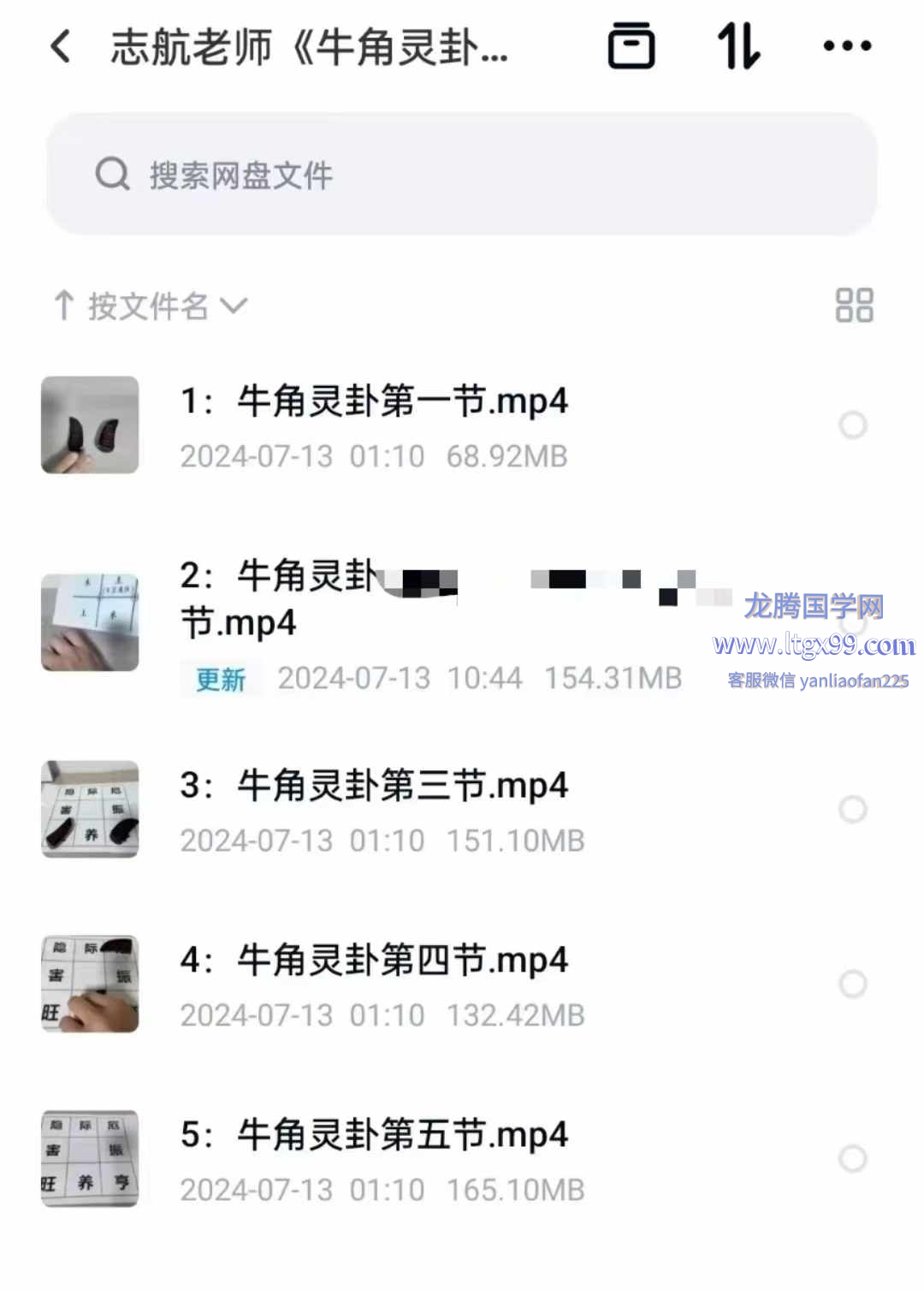Image resolution: width=924 pixels, height=1290 pixels.
Task: Select the circle for 牛角灵卦第三节.mp4
Action: coord(852,809)
